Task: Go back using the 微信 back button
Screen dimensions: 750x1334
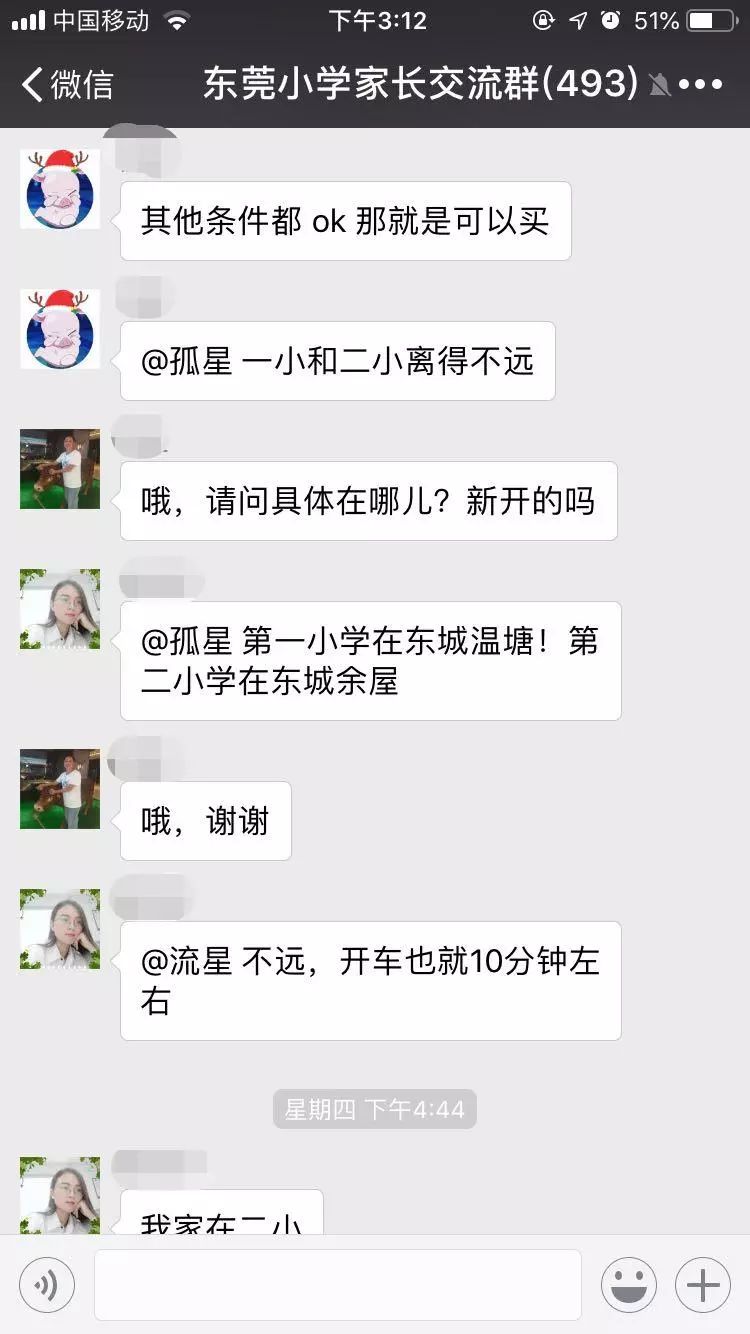Action: point(60,86)
